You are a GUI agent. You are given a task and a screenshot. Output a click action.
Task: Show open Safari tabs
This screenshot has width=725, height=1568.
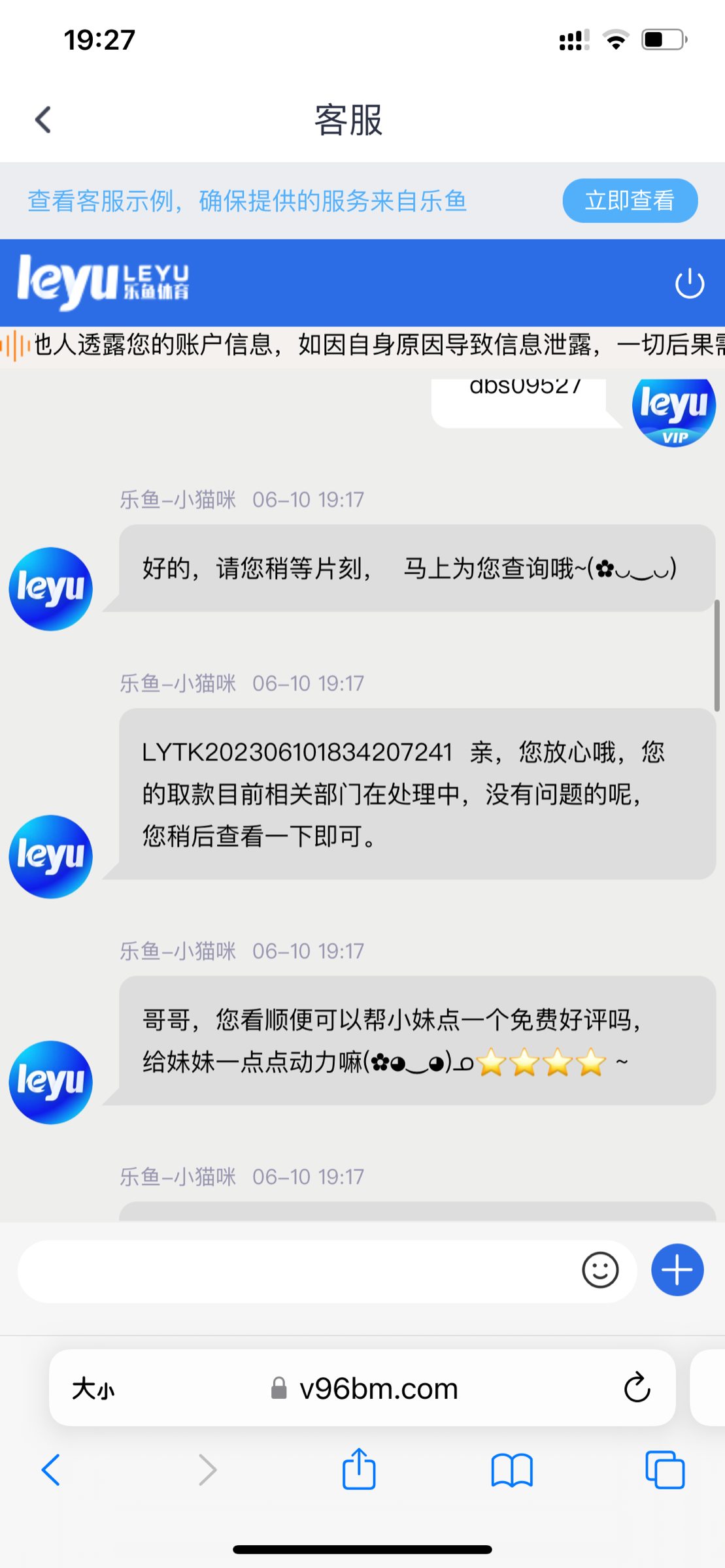click(665, 1470)
